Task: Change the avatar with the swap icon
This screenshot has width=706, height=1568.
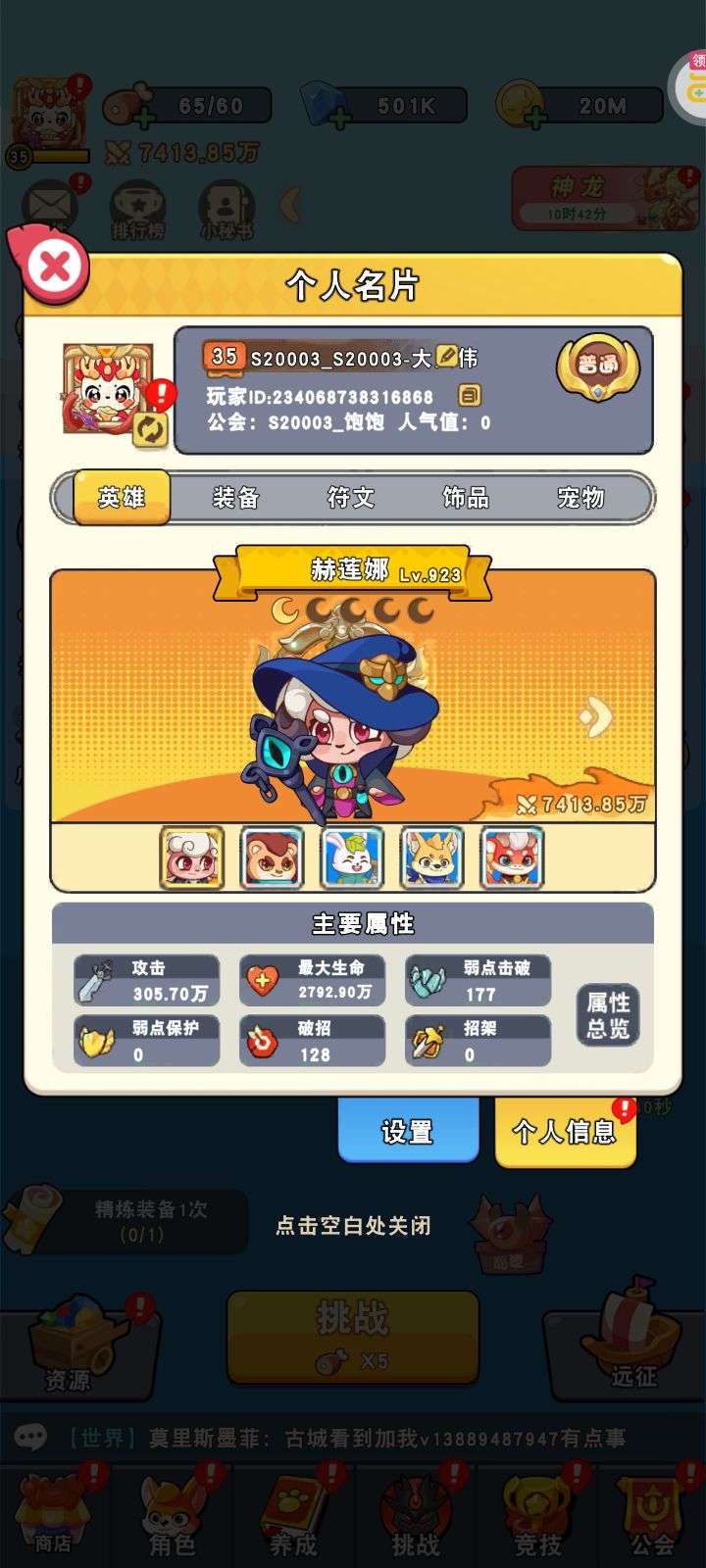Action: click(150, 429)
